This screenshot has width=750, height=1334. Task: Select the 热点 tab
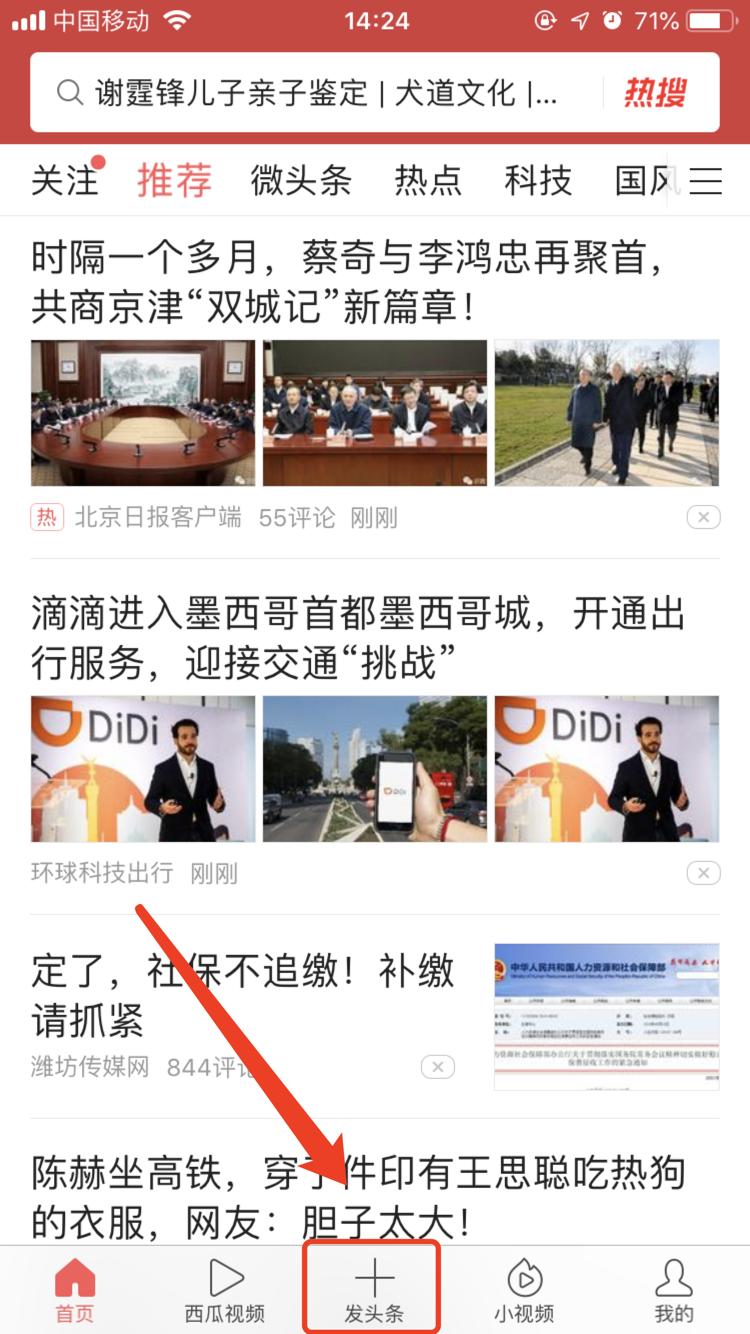point(427,180)
